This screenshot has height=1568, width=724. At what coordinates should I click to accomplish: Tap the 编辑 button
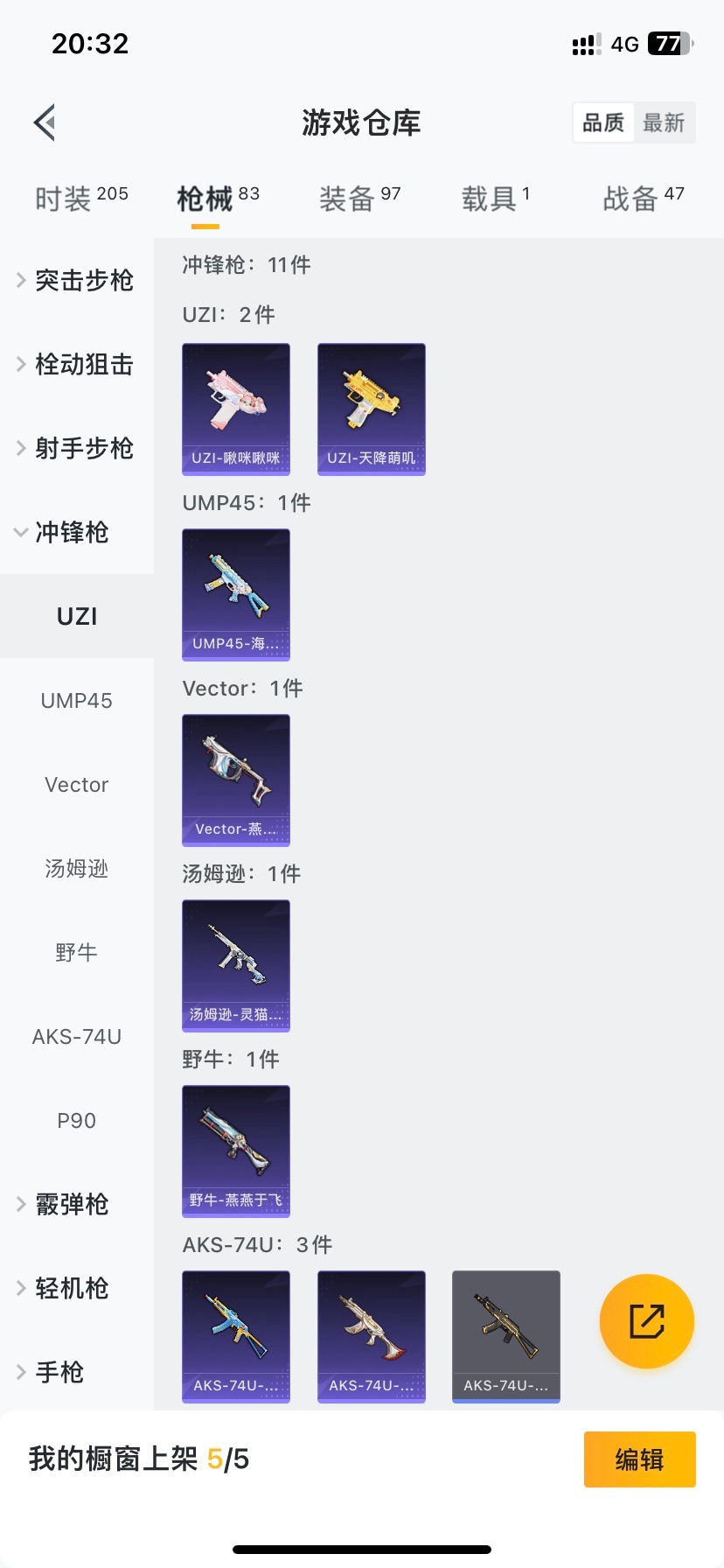639,1459
